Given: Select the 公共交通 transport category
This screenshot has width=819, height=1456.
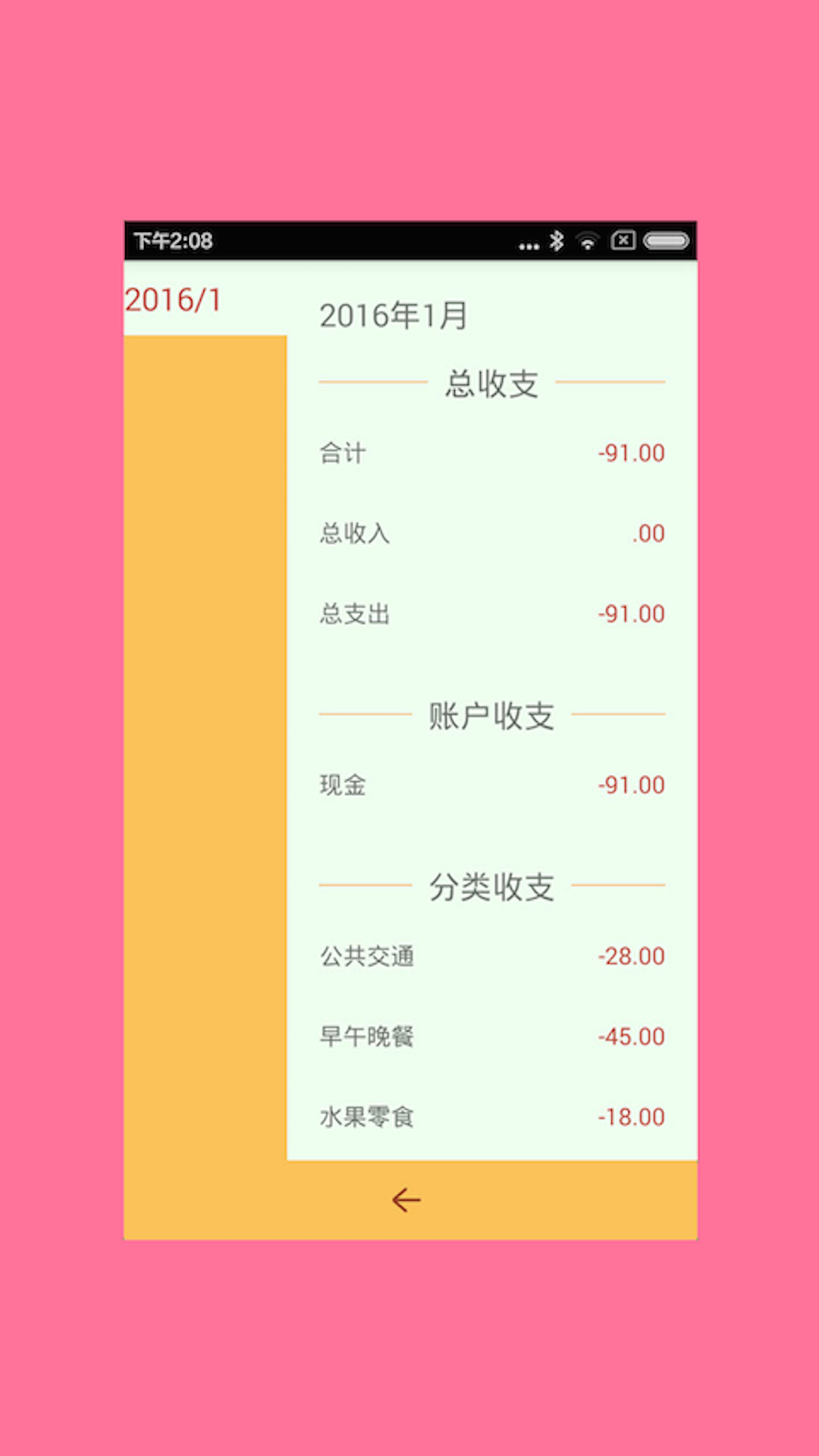Looking at the screenshot, I should click(366, 956).
